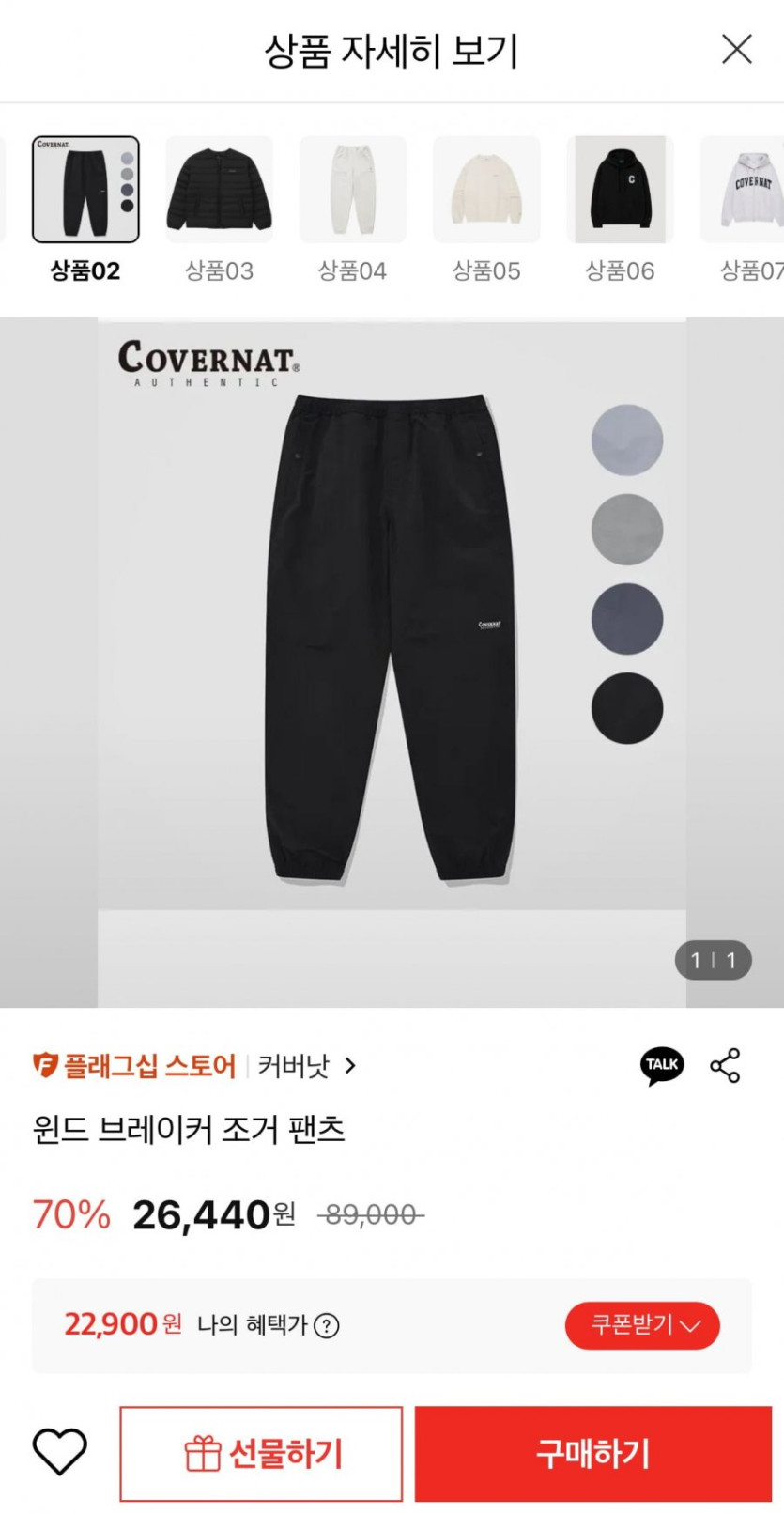The width and height of the screenshot is (784, 1514).
Task: Select the 상품06 thumbnail
Action: (620, 190)
